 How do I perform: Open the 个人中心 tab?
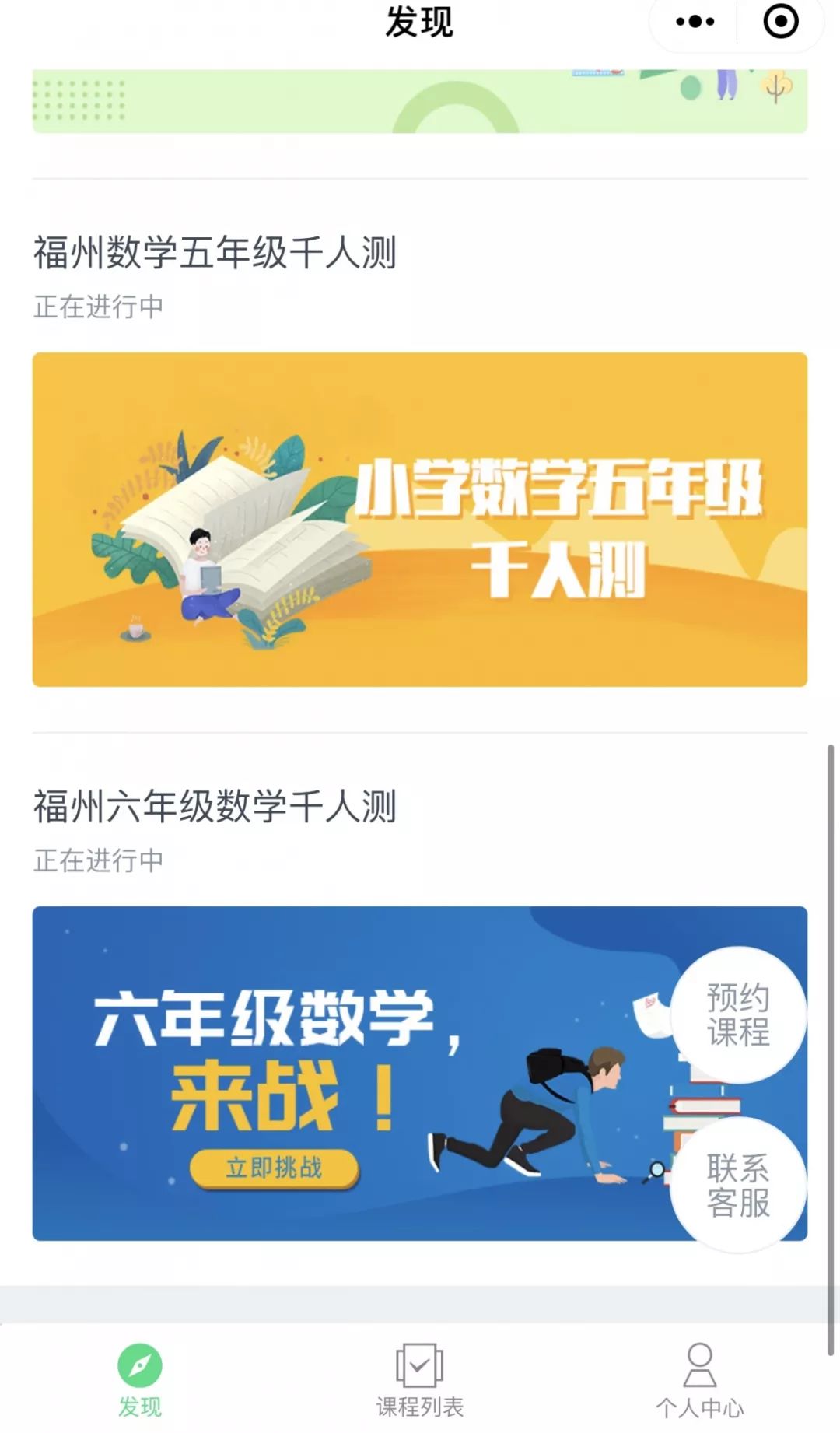click(699, 1380)
